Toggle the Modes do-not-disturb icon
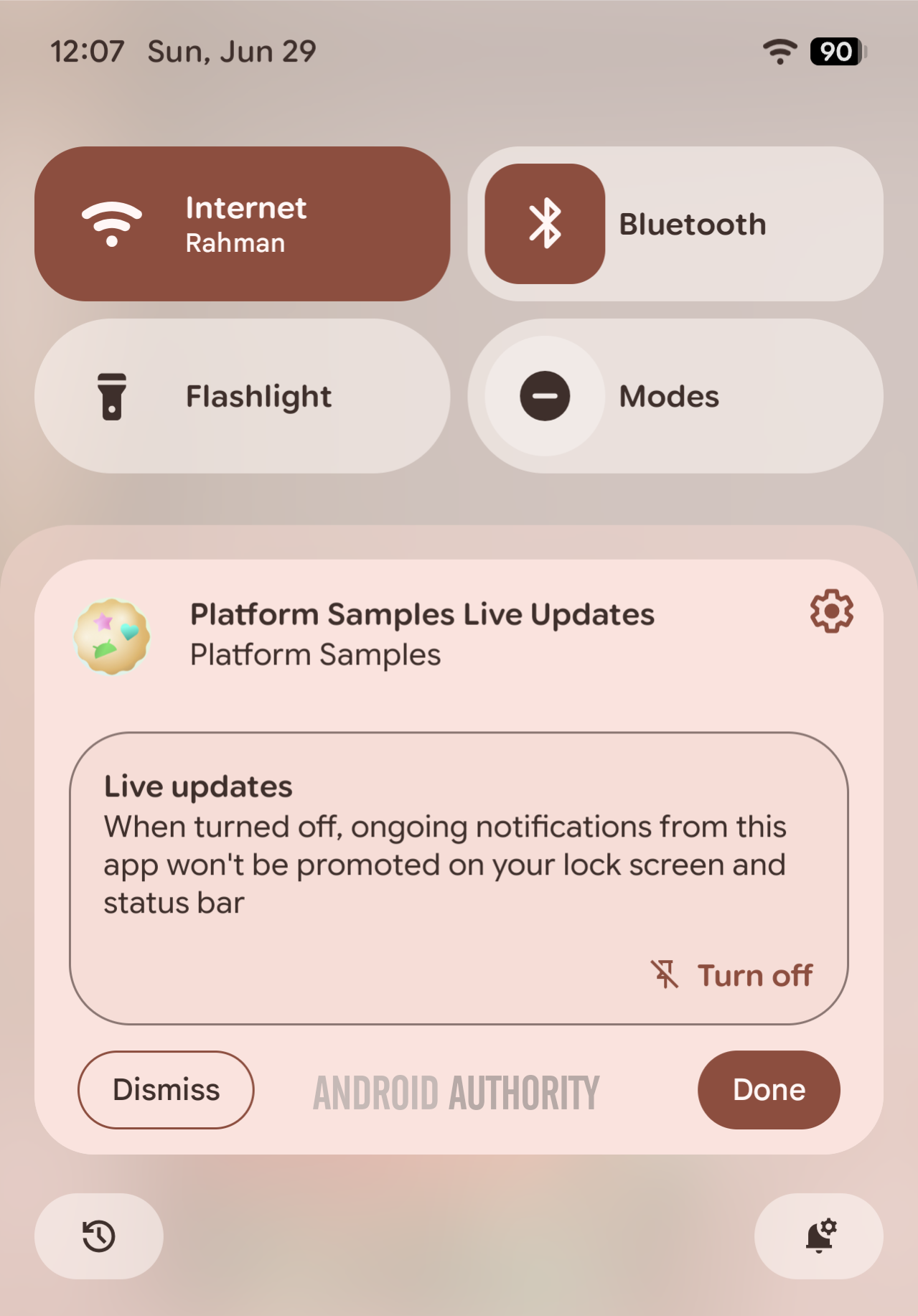Screen dimensions: 918x1316 pos(545,396)
